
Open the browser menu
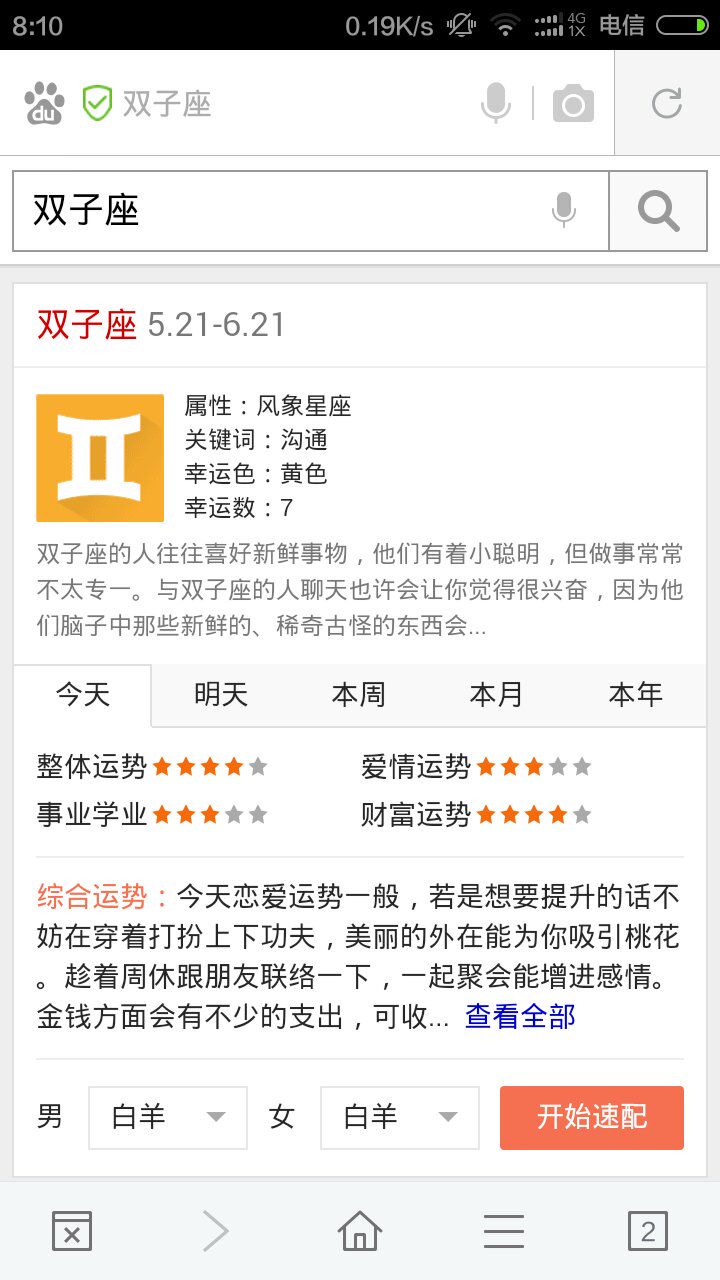coord(504,1231)
